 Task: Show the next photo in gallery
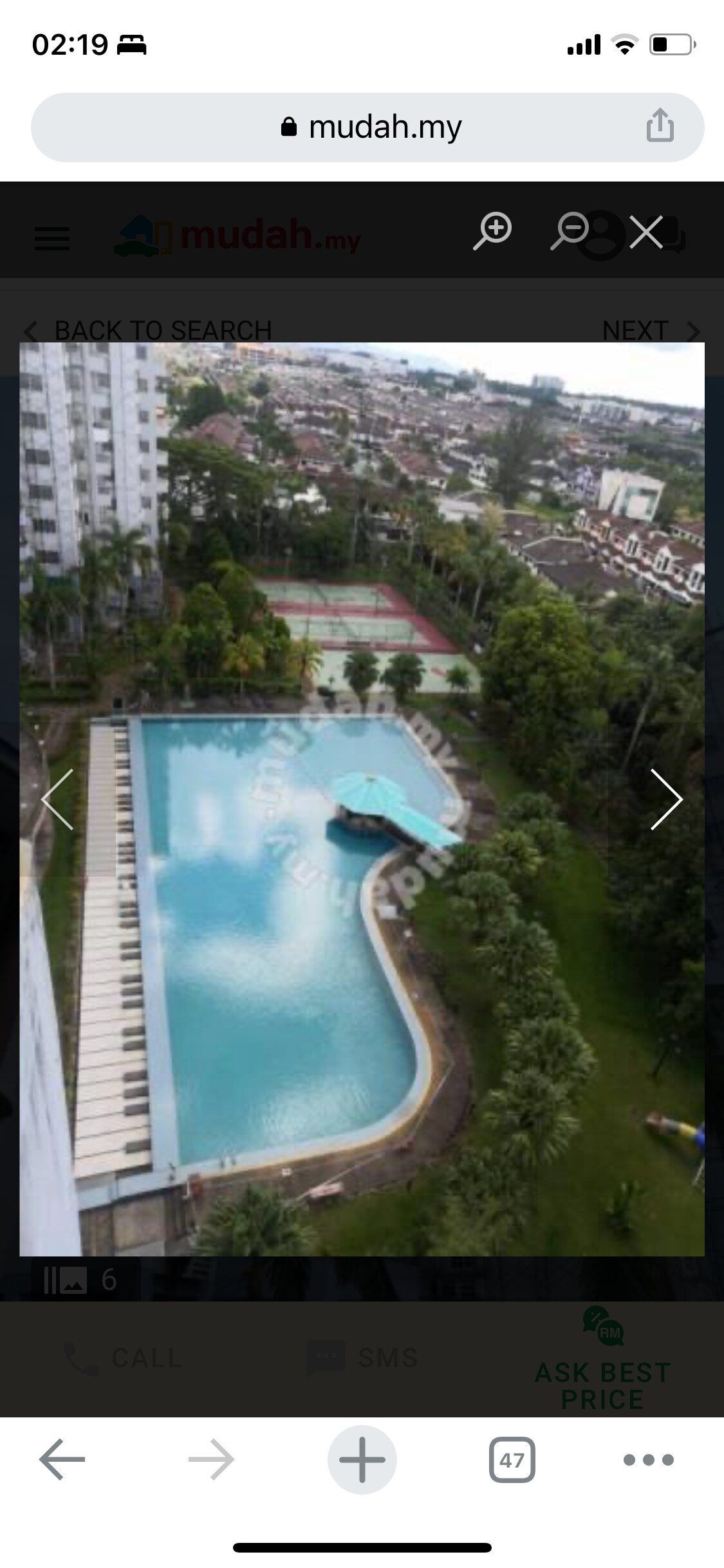click(666, 799)
